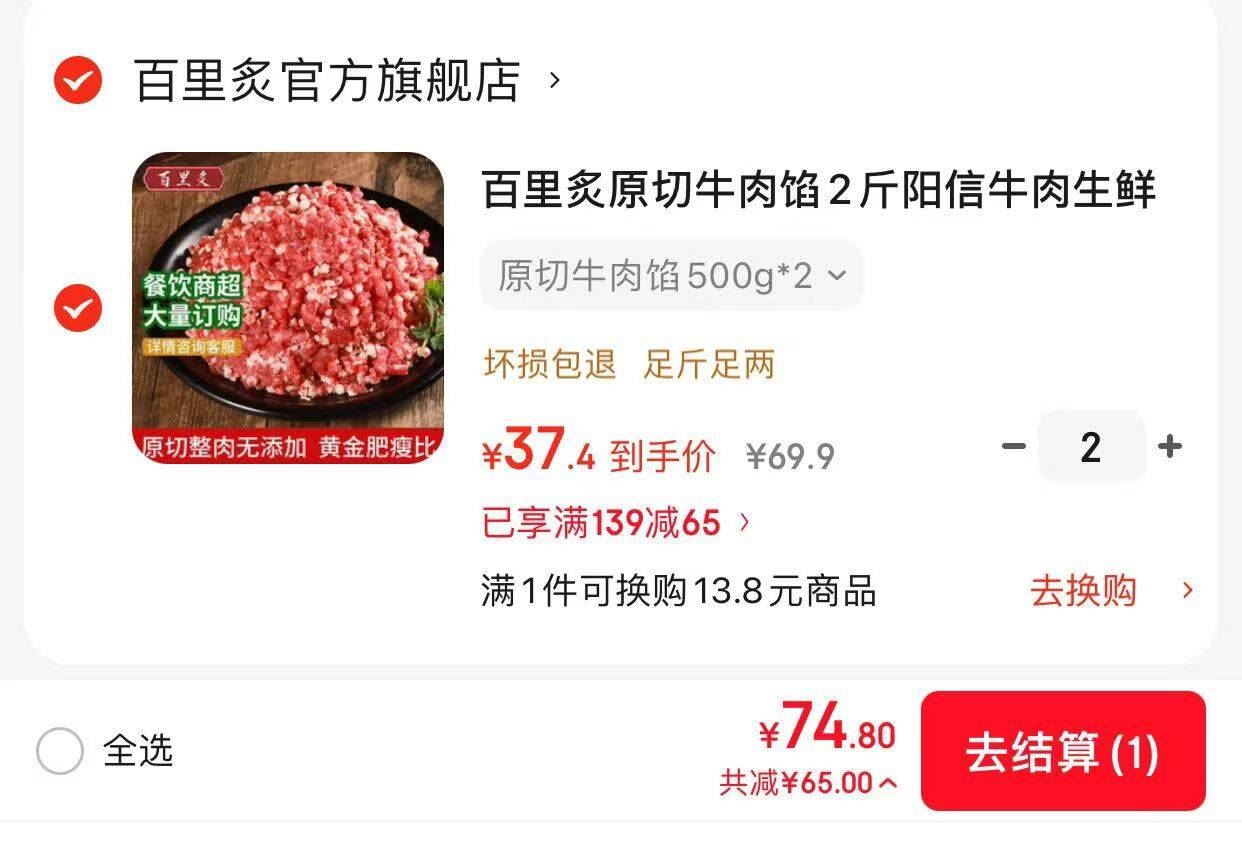This screenshot has height=842, width=1242.
Task: Deselect the beef mince item checkbox
Action: click(x=78, y=308)
